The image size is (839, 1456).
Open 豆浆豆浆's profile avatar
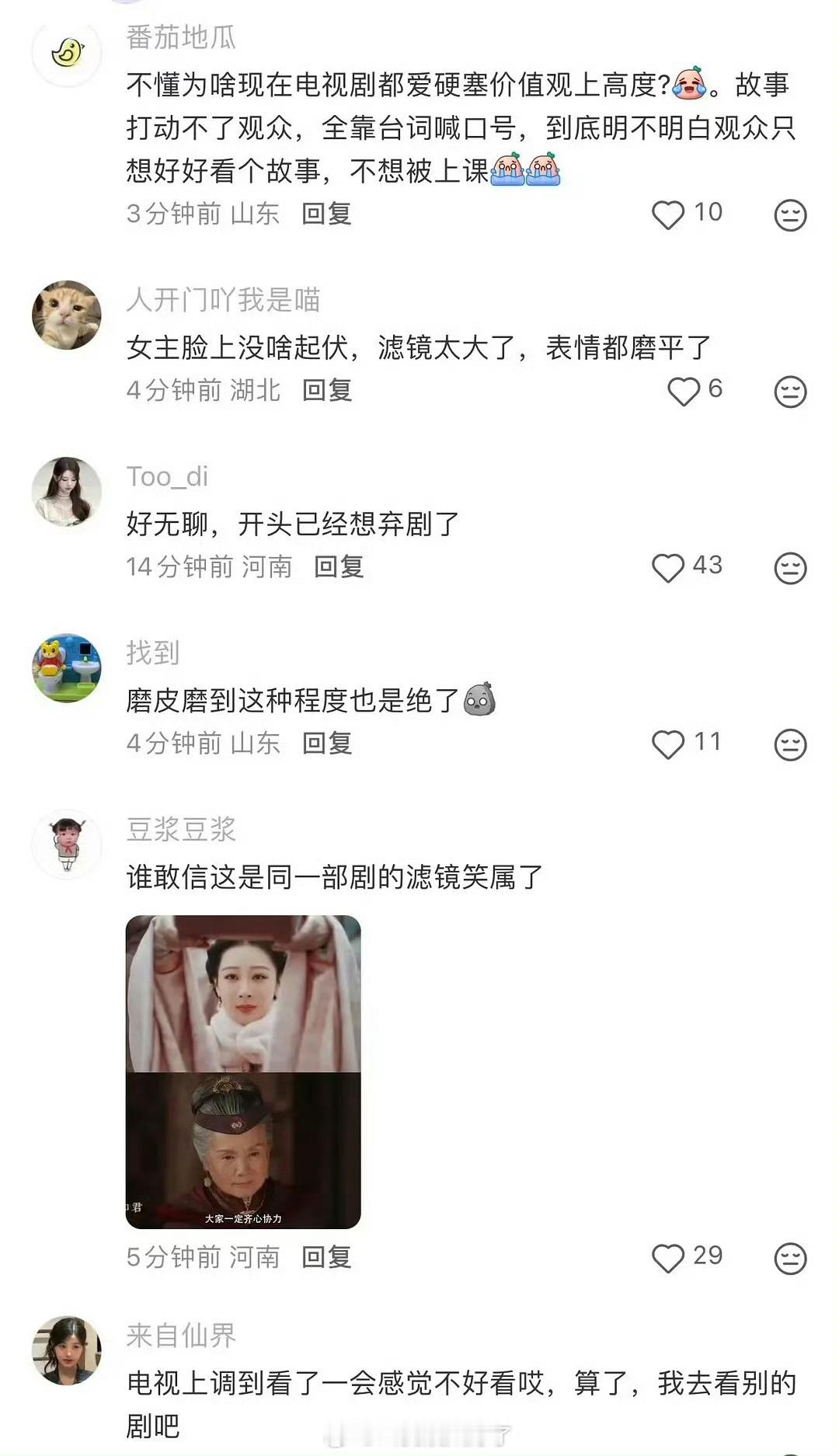pos(67,845)
